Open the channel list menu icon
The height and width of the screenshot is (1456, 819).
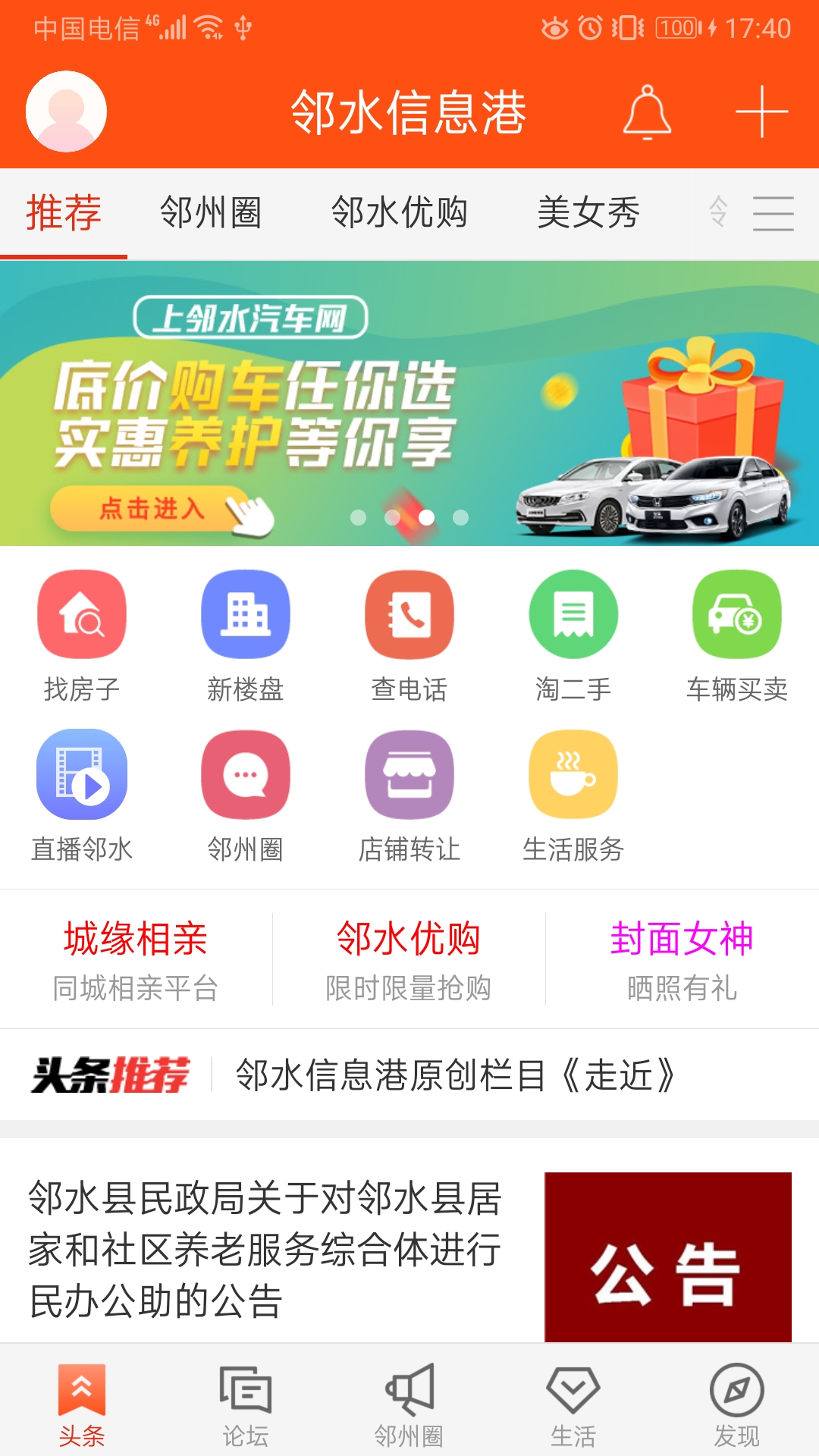click(773, 213)
